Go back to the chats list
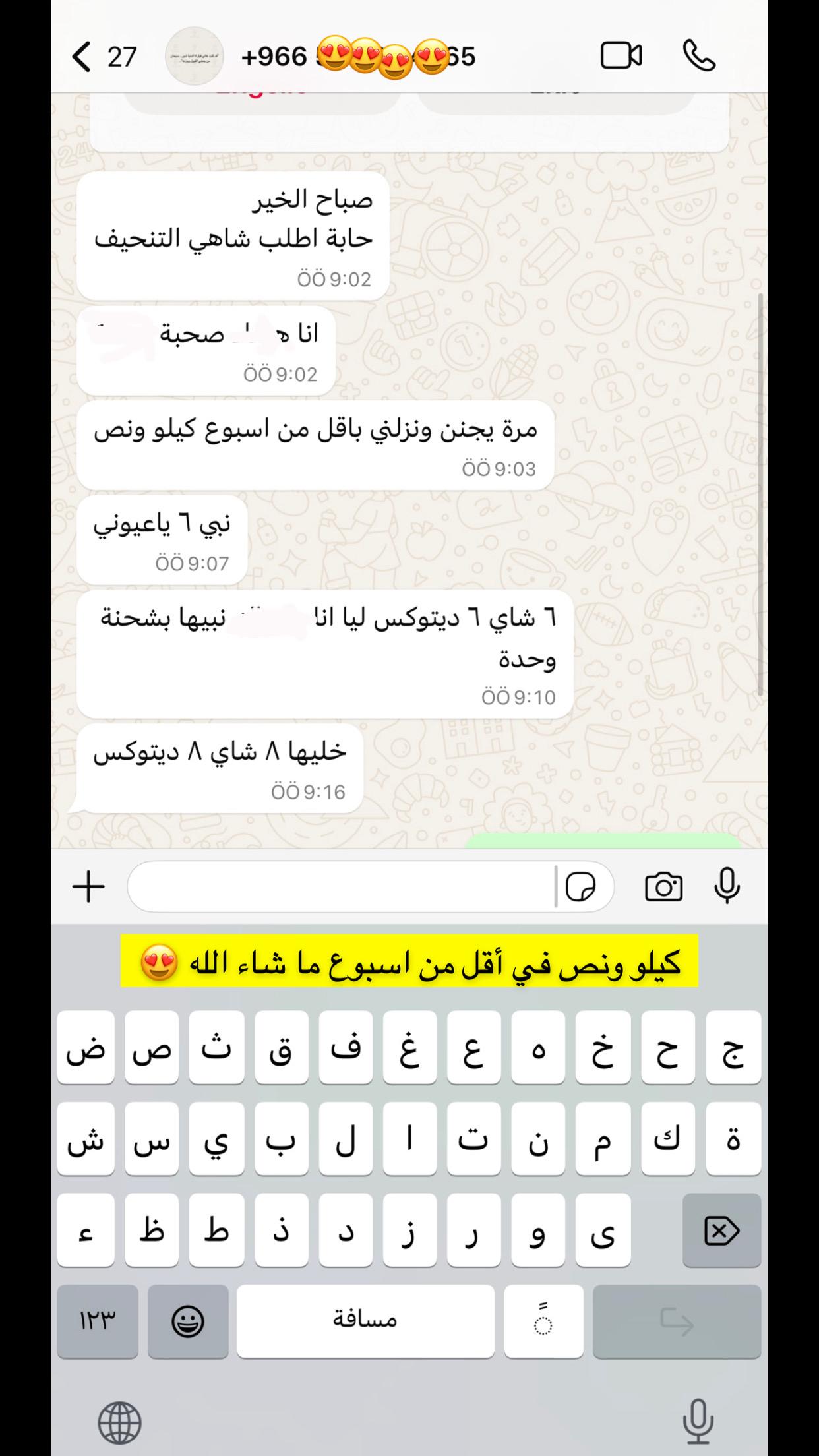Screen dimensions: 819x1456 coord(82,57)
